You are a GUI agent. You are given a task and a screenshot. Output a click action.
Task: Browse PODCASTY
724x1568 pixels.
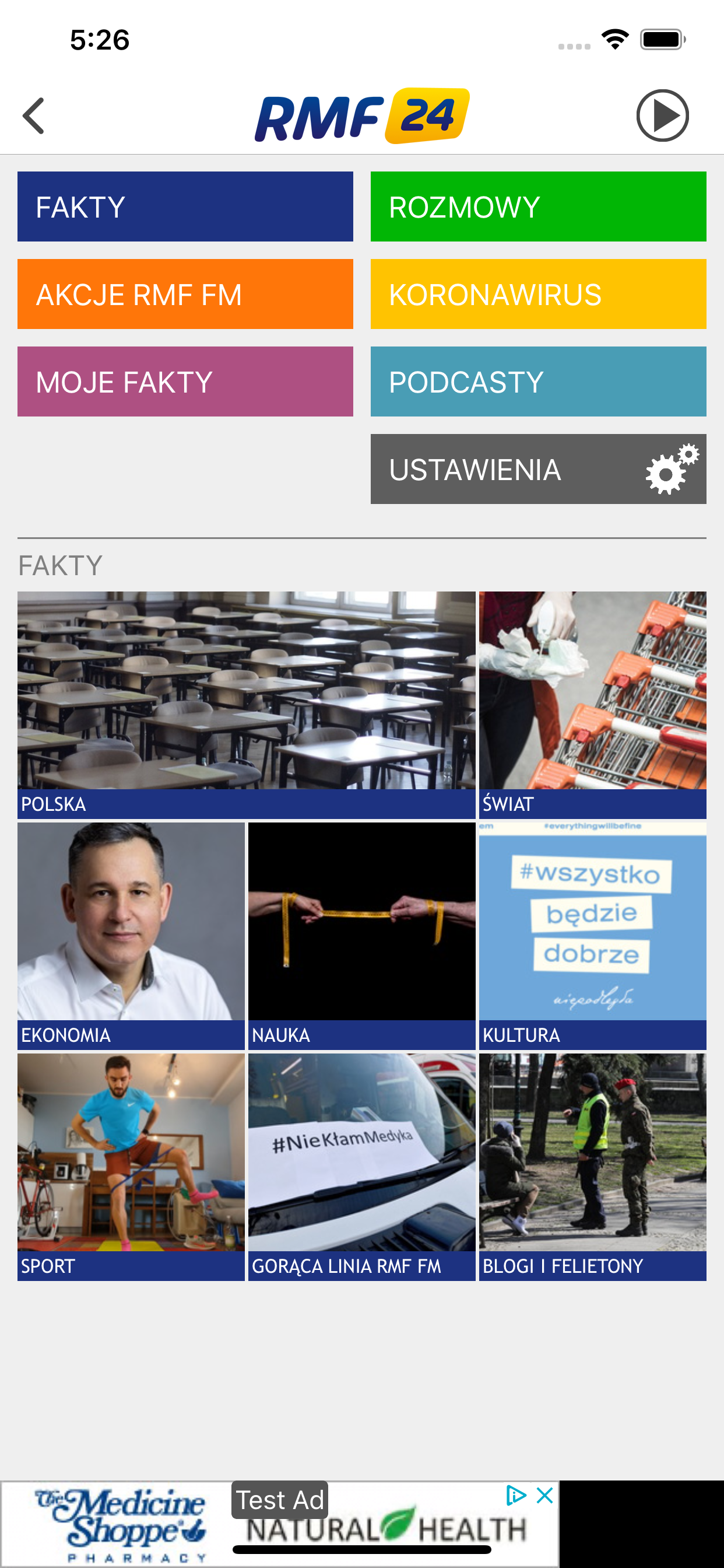538,381
